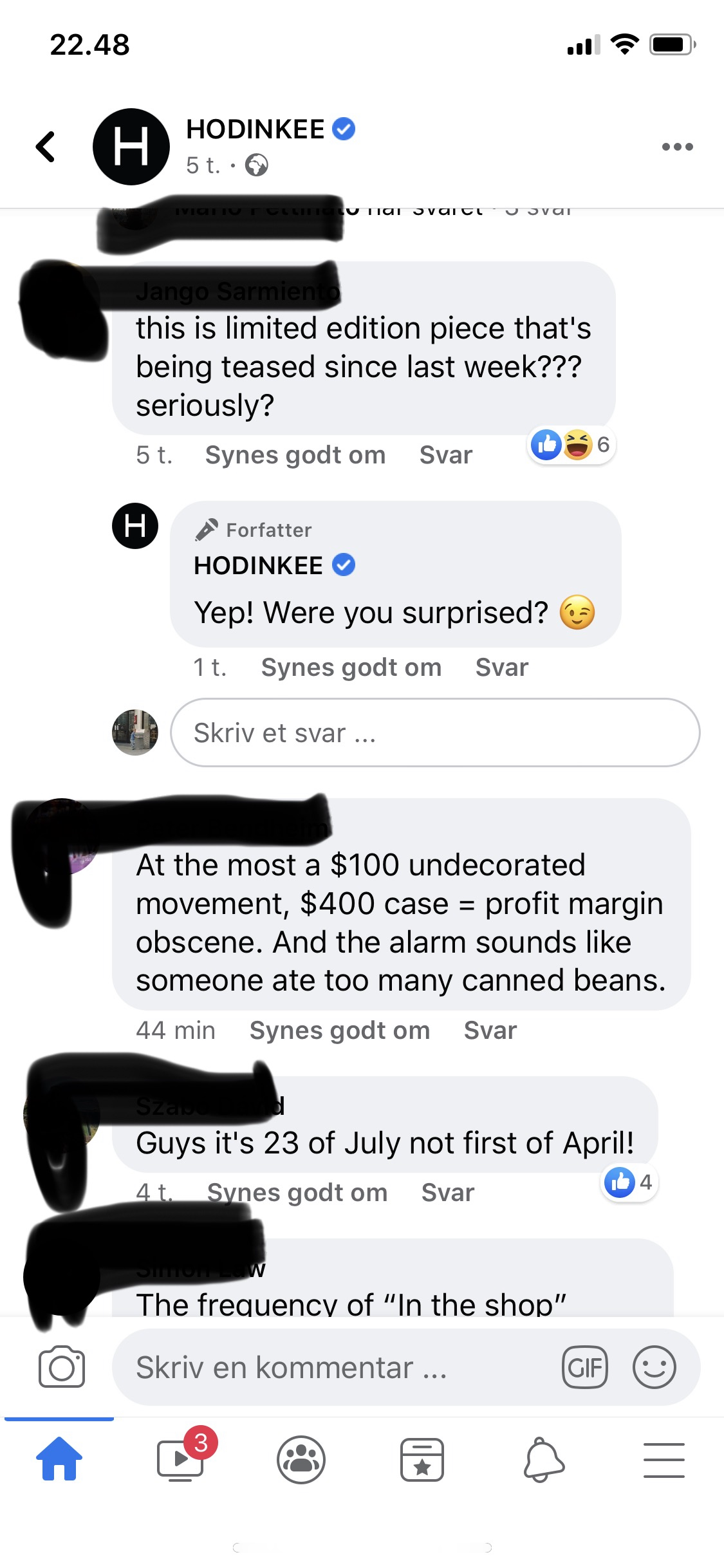This screenshot has height=1568, width=724.
Task: Go back using the header arrow
Action: (45, 147)
